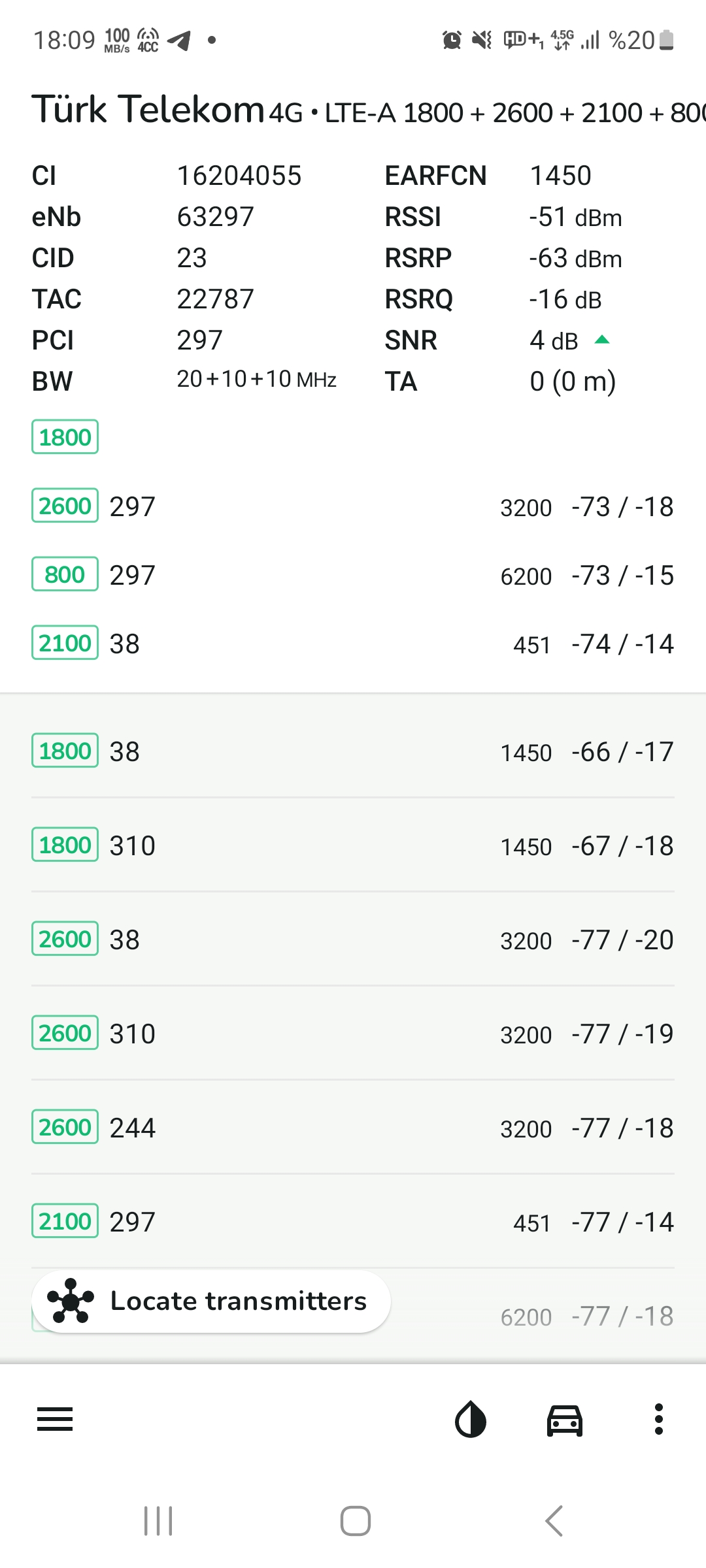This screenshot has width=706, height=1568.
Task: Select neighbor cell 2600 with PCI 244
Action: (x=353, y=1128)
